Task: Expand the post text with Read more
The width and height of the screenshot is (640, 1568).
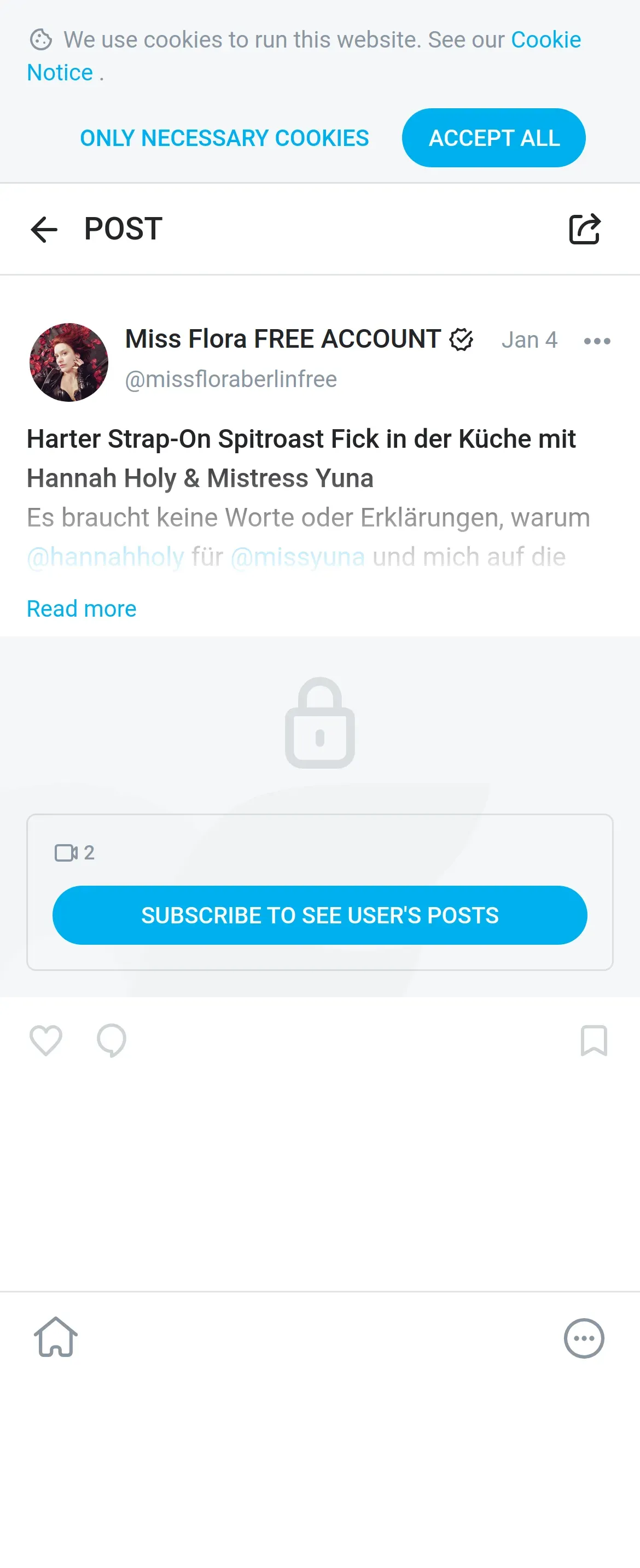Action: (82, 609)
